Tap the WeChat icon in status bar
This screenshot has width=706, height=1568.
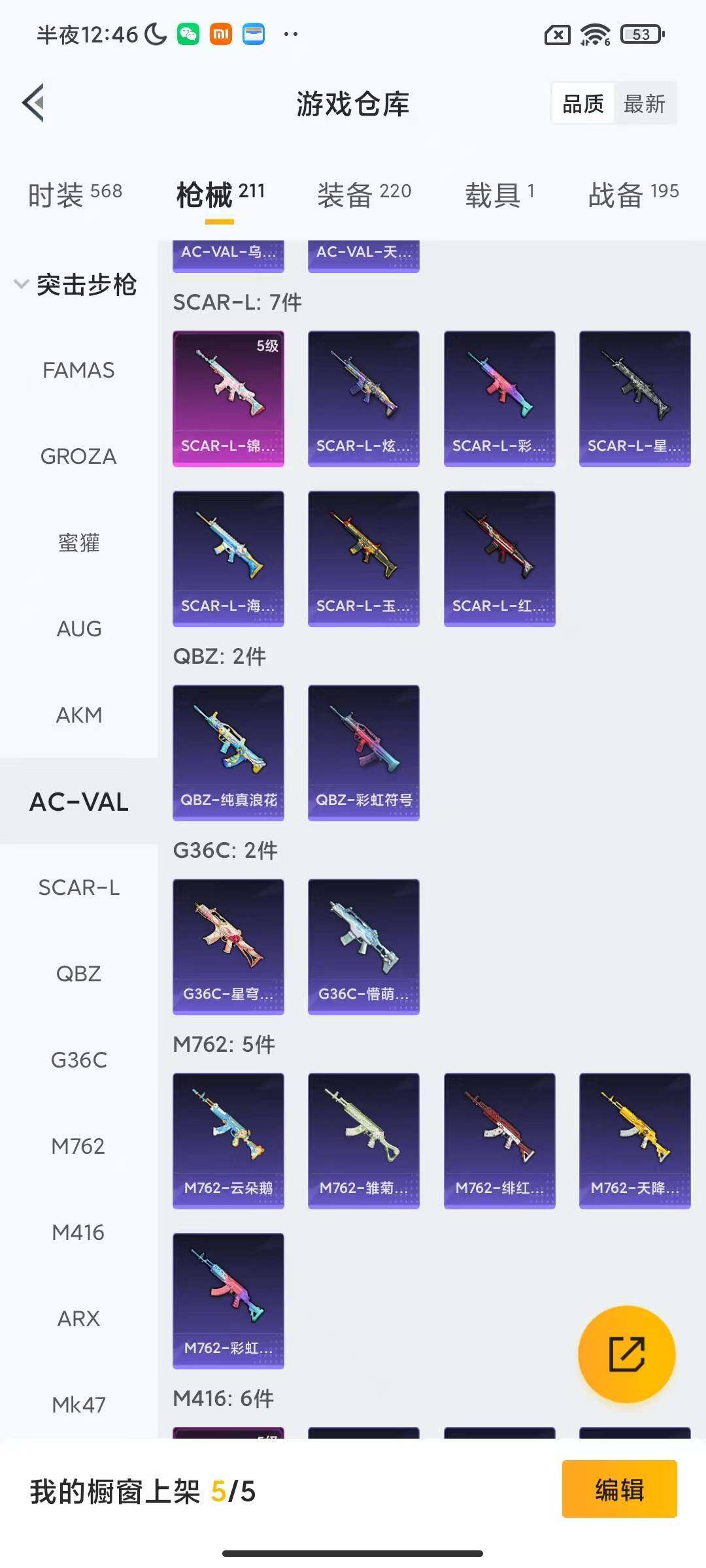(x=188, y=35)
